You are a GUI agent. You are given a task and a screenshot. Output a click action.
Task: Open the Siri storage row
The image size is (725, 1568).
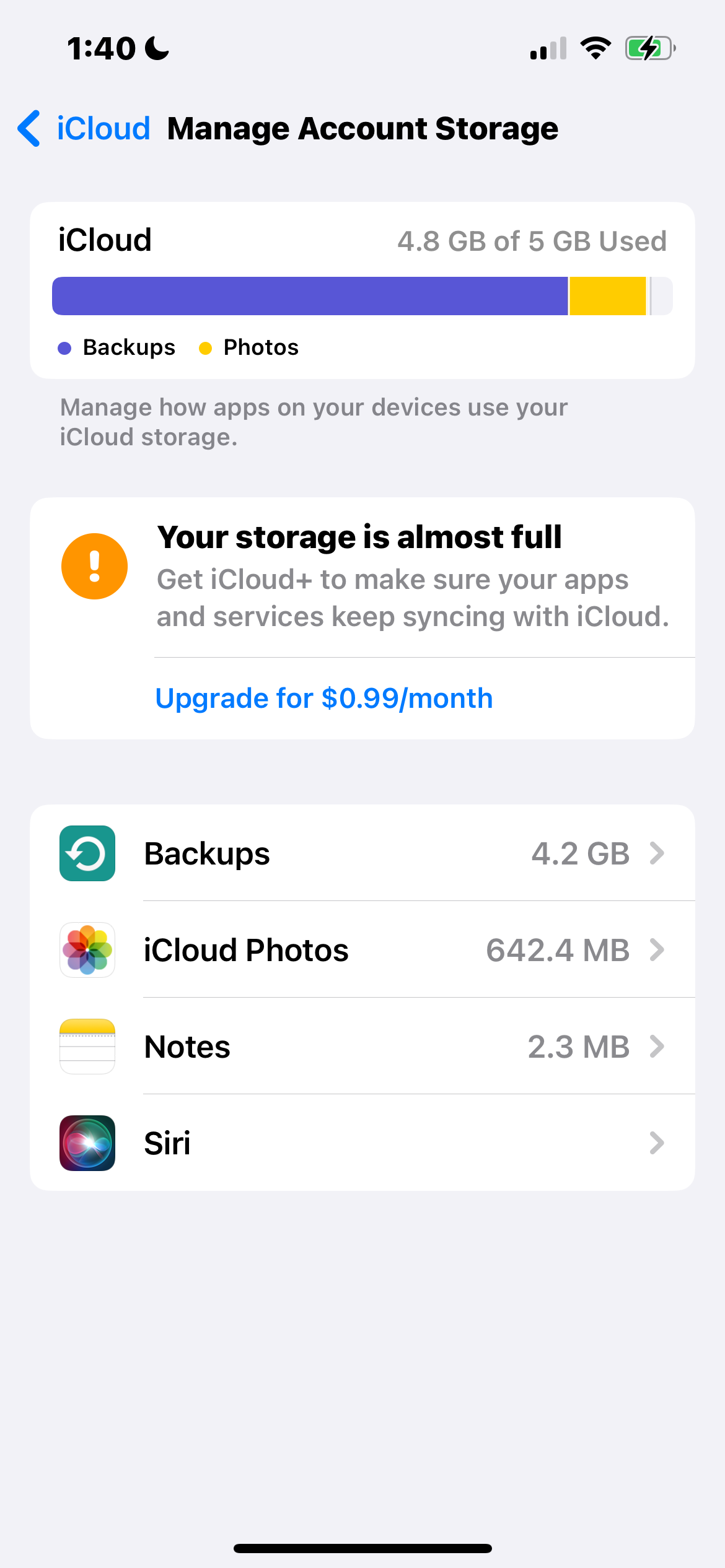click(x=362, y=1143)
